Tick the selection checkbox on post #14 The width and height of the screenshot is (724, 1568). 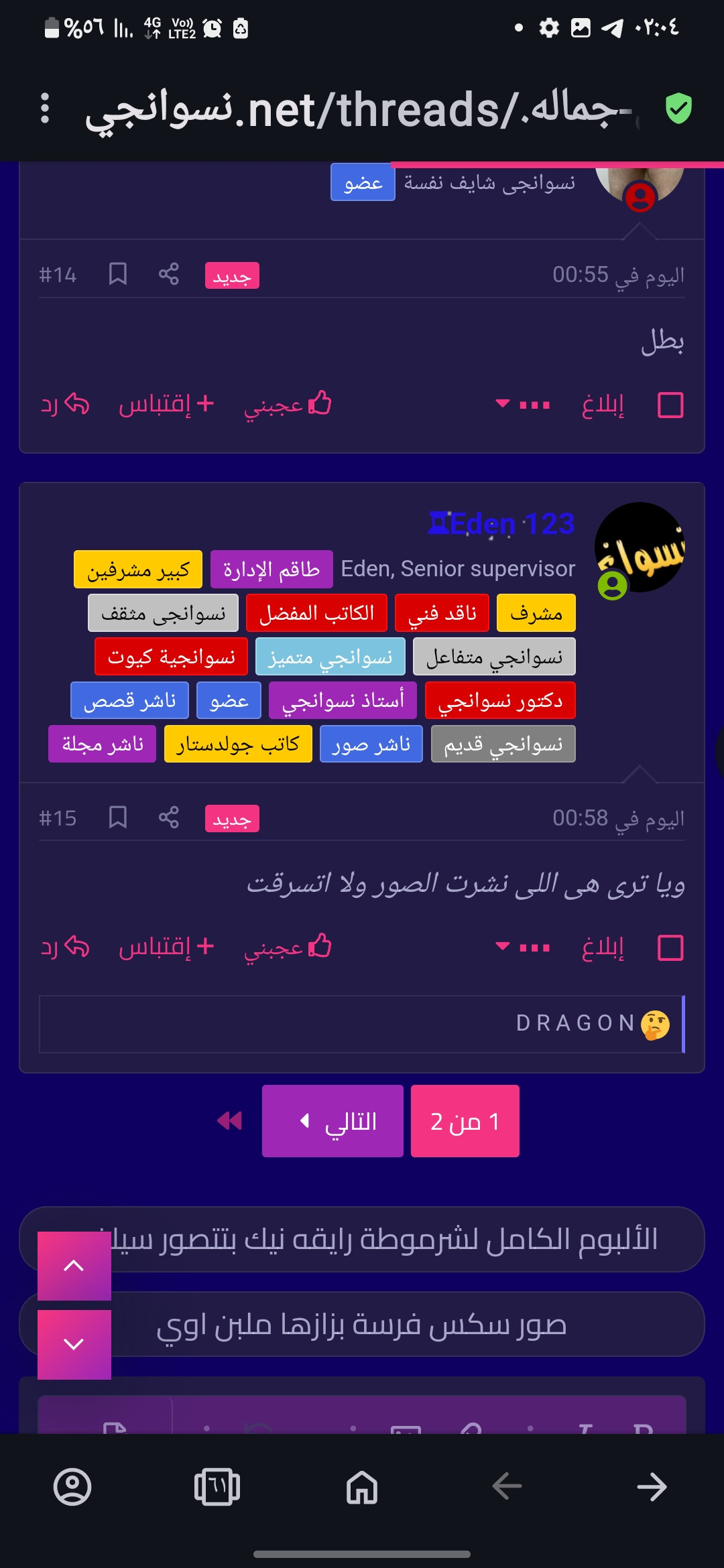coord(671,405)
